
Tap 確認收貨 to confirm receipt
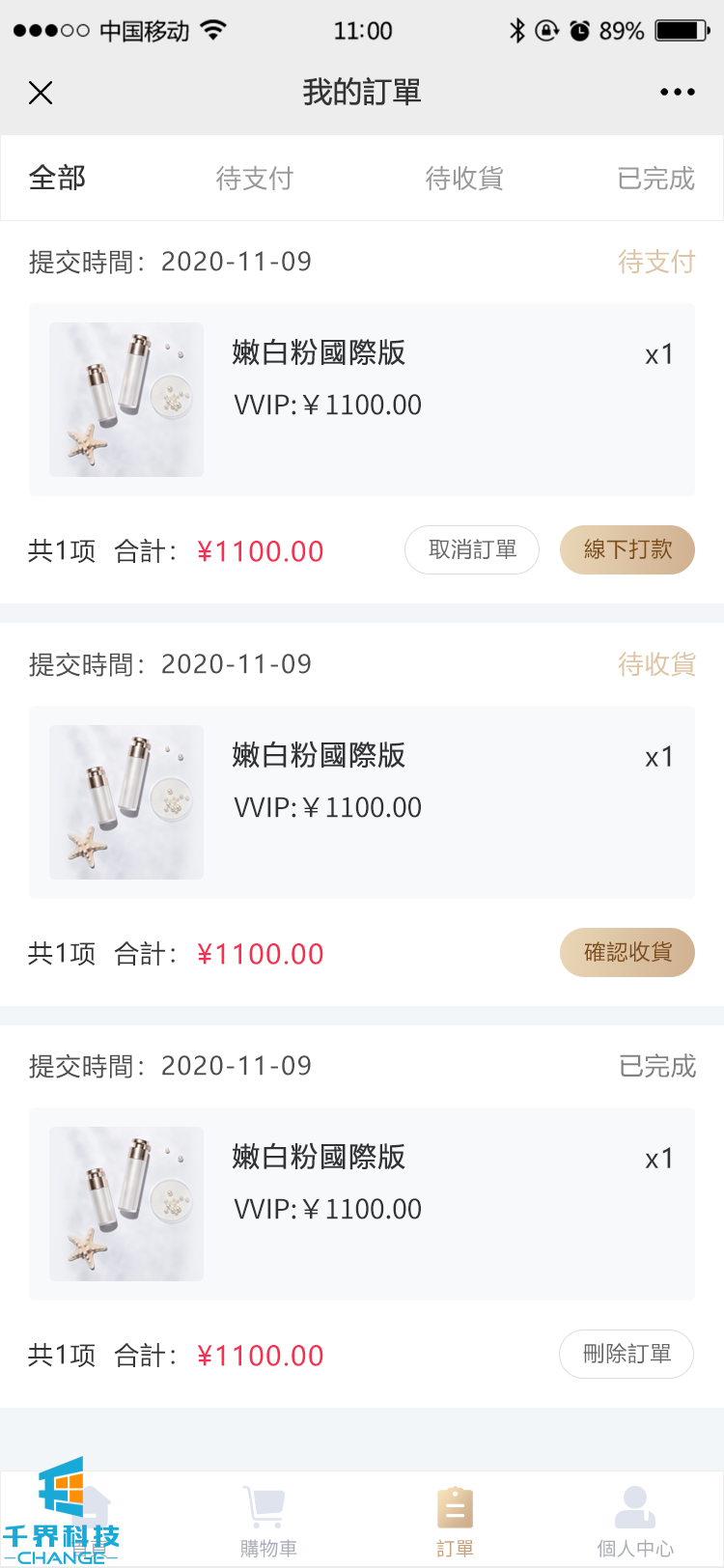[627, 953]
